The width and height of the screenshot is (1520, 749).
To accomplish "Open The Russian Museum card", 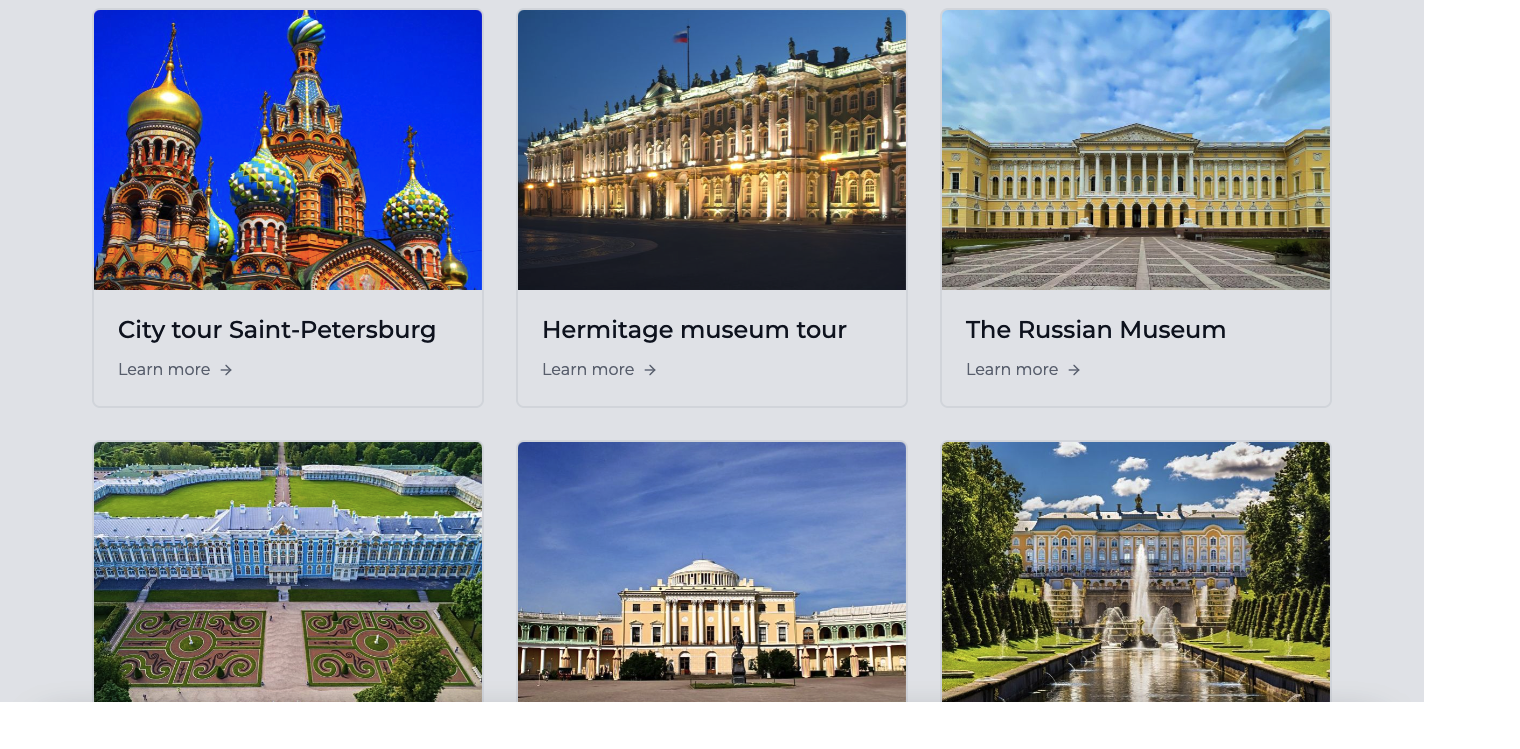I will tap(1095, 330).
